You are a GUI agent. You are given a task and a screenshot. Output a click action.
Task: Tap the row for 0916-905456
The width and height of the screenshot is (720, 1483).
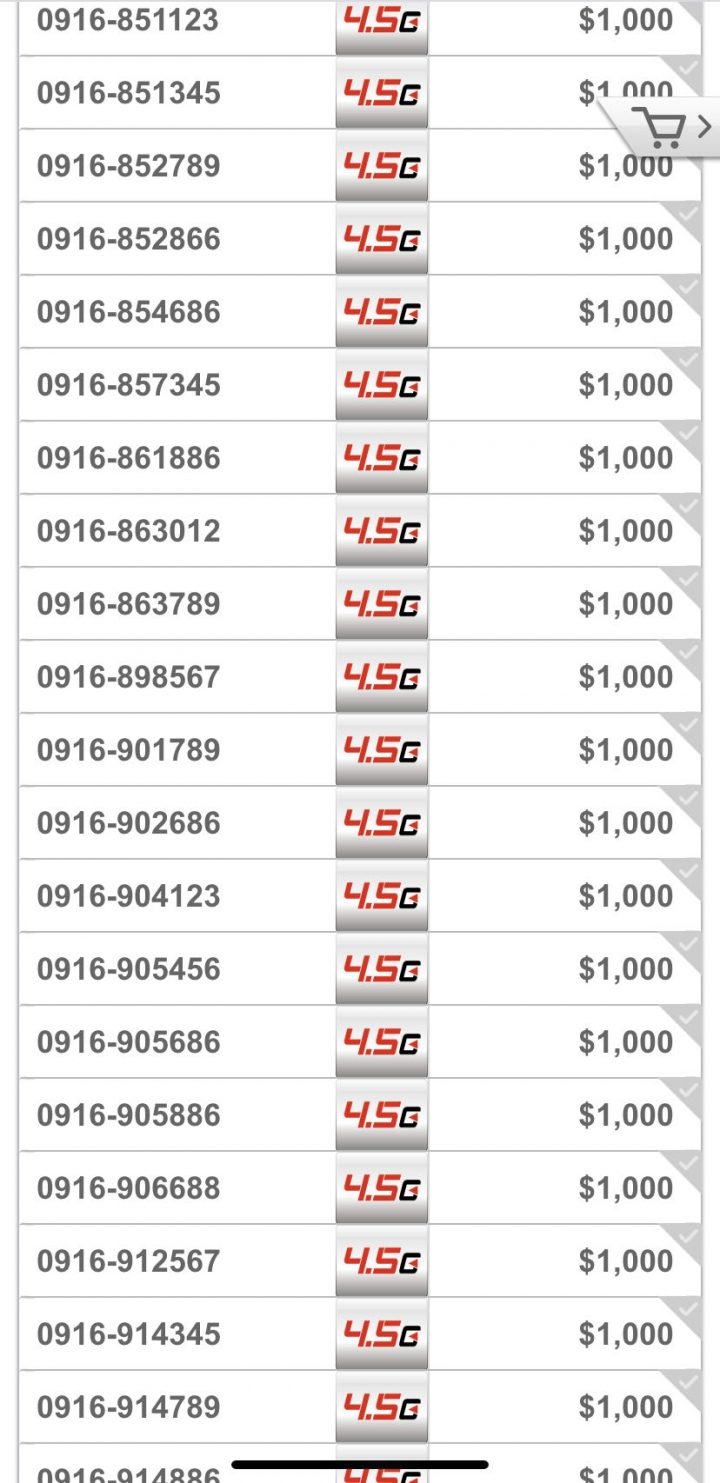click(x=360, y=968)
